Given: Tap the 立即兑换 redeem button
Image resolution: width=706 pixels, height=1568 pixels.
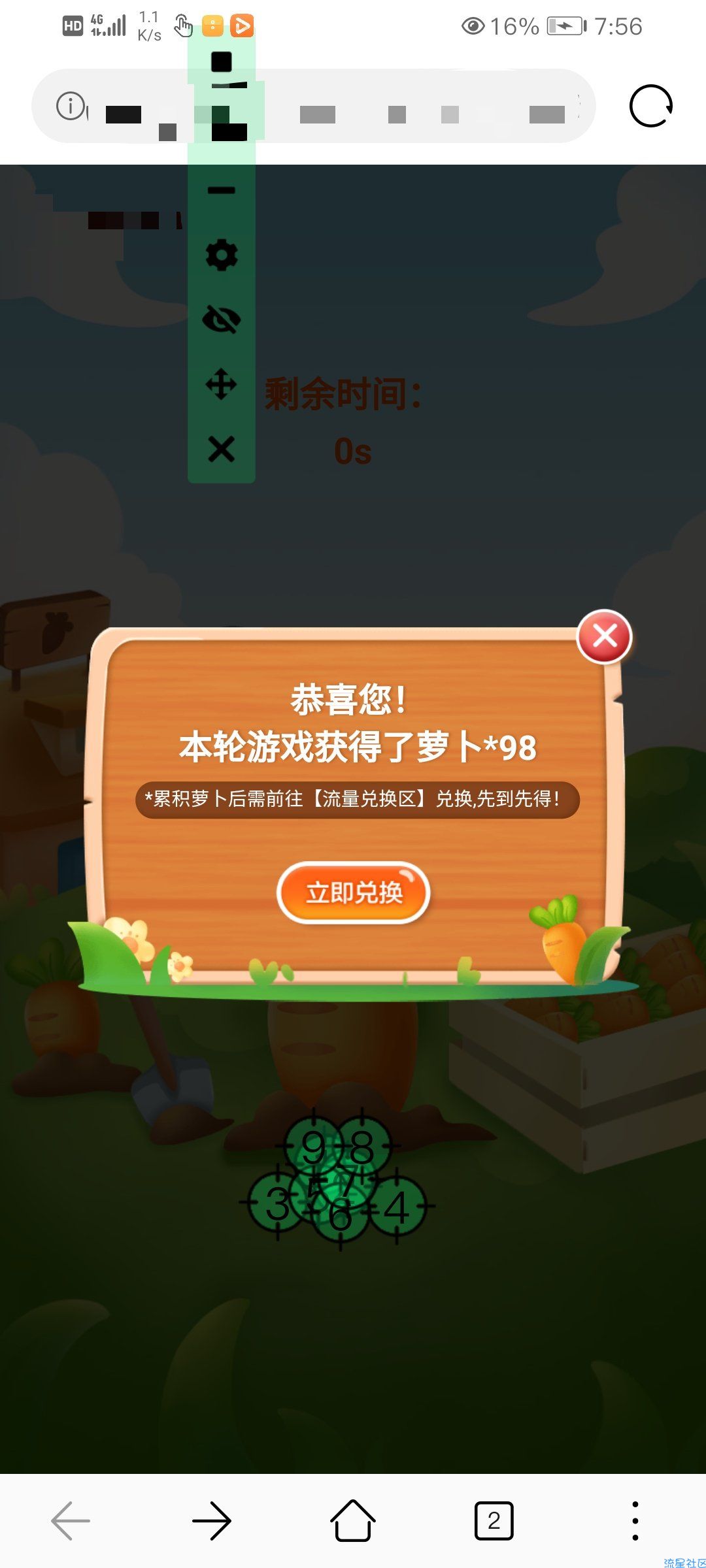Looking at the screenshot, I should pyautogui.click(x=354, y=892).
